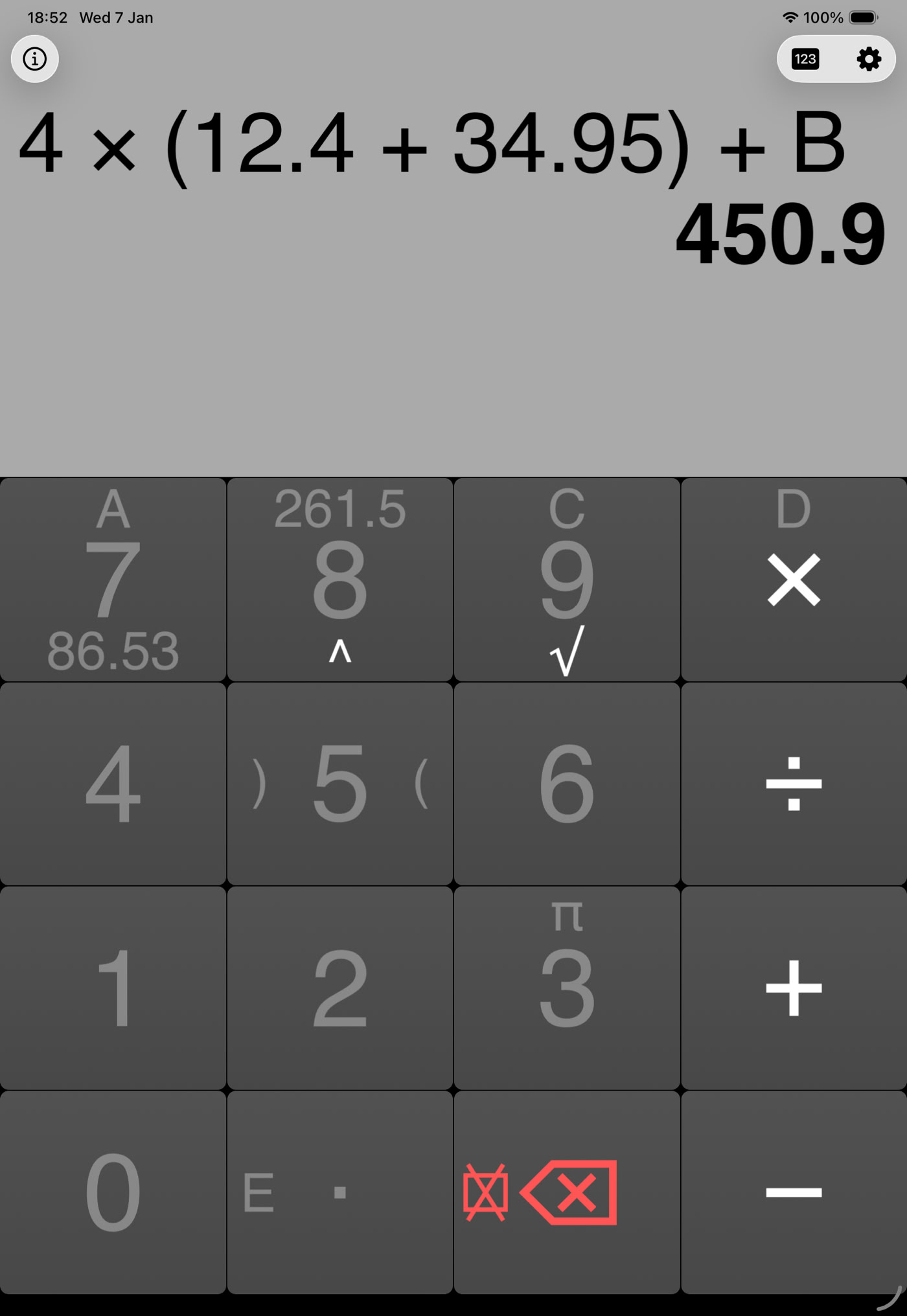Select the divide operator
The image size is (907, 1316).
(x=794, y=784)
